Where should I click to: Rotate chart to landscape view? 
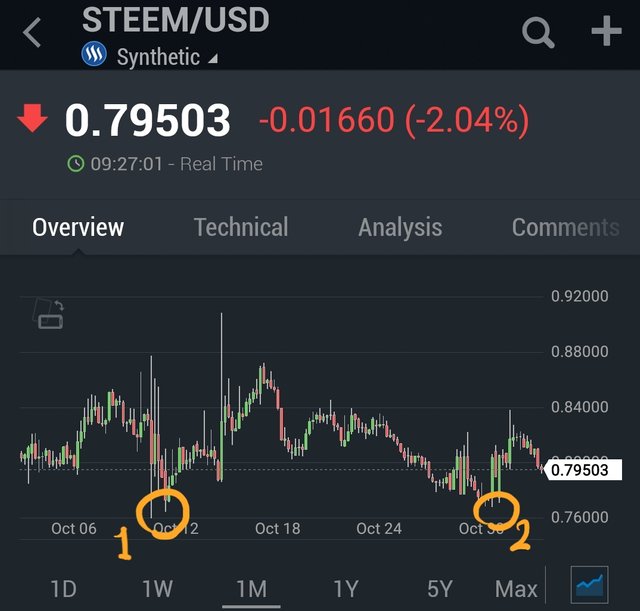pos(49,313)
